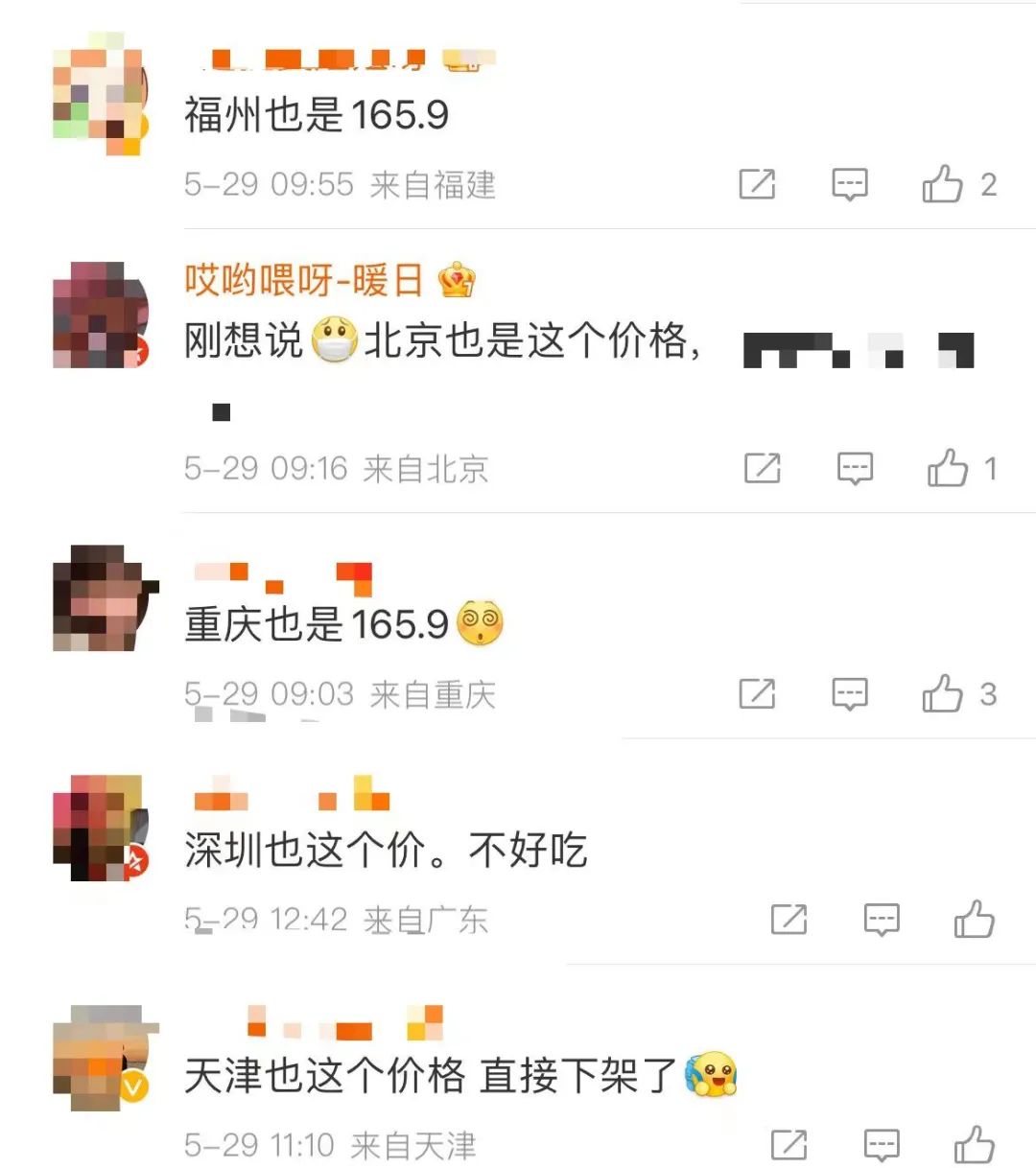Like the 北京也是这个价格 comment

coord(948,468)
